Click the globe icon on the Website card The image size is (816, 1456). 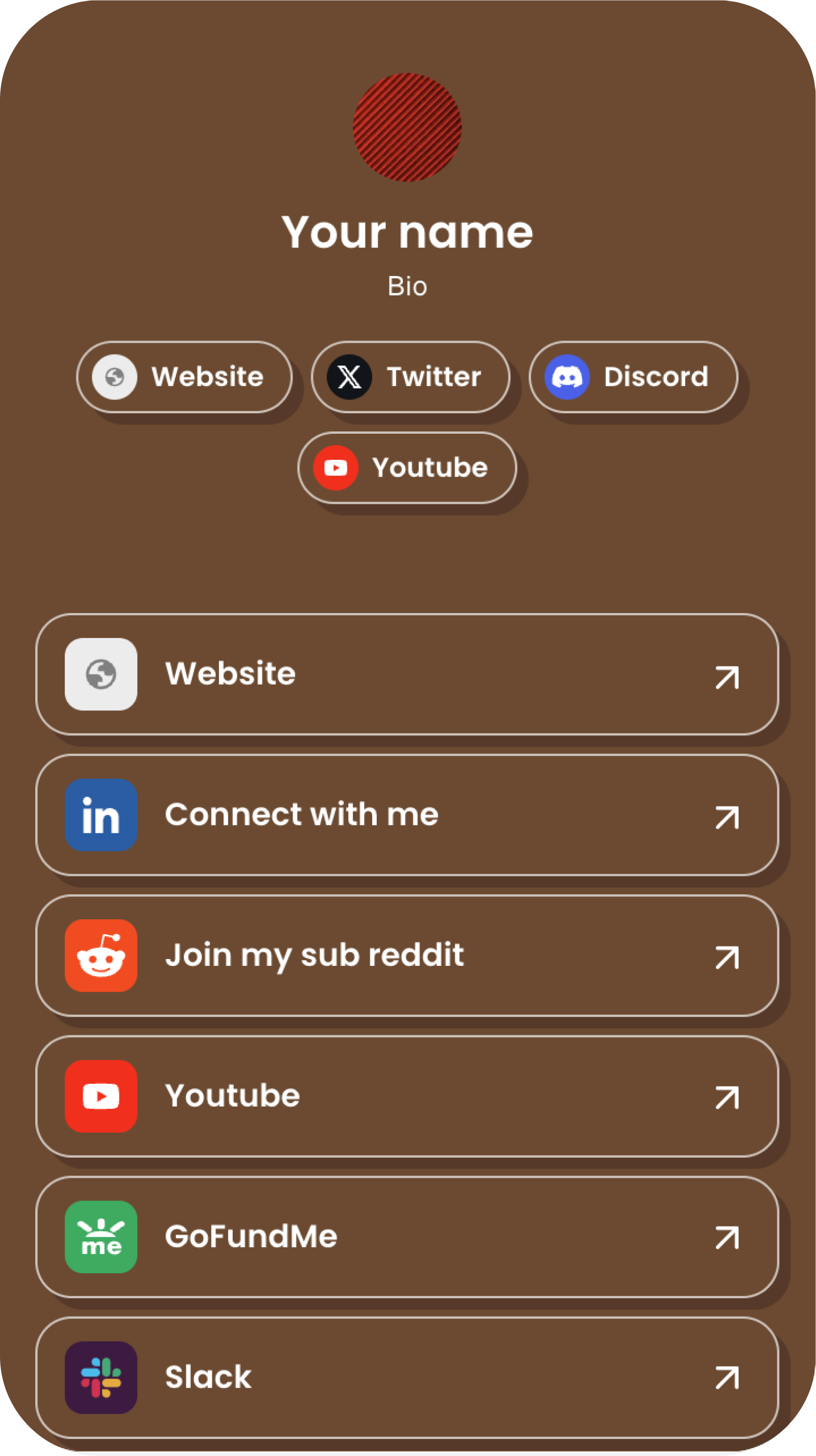point(101,675)
